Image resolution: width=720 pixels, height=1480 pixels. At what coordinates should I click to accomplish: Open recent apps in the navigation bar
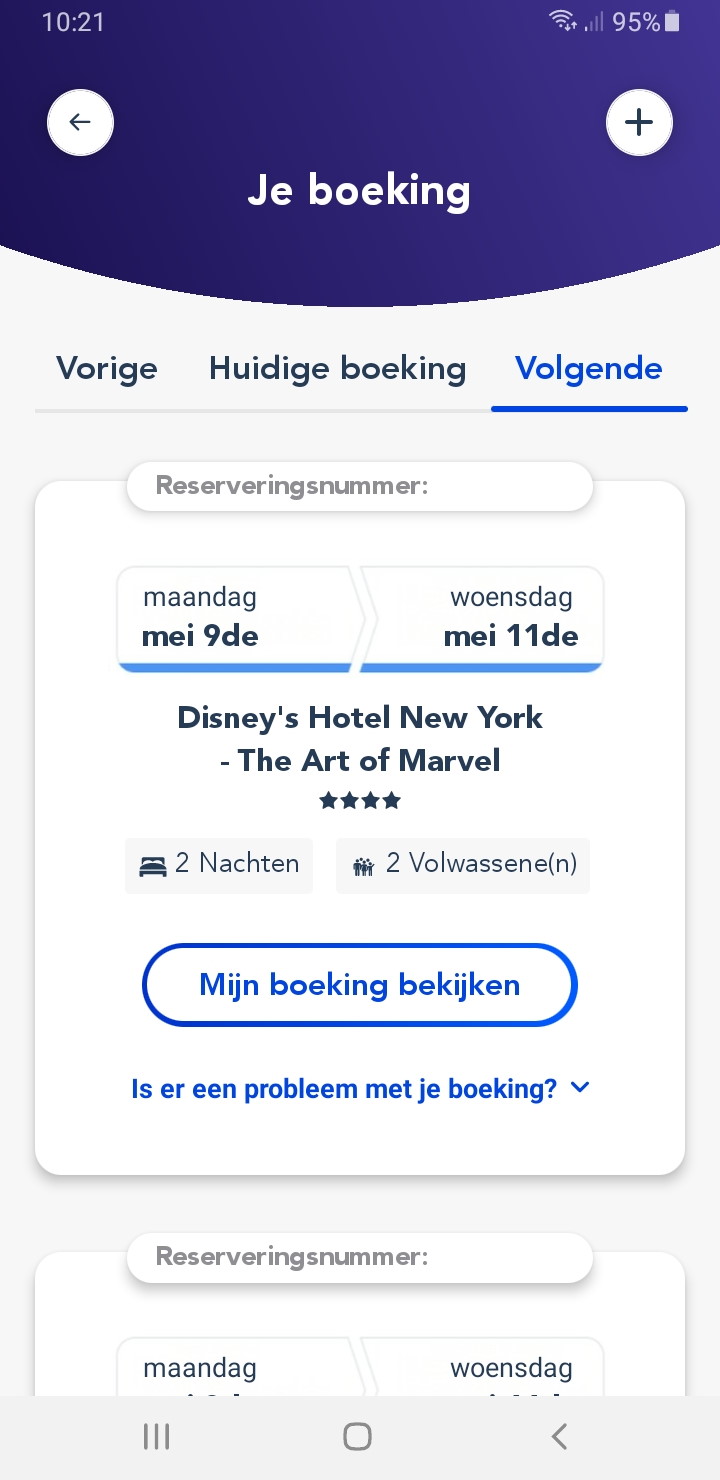tap(156, 1437)
